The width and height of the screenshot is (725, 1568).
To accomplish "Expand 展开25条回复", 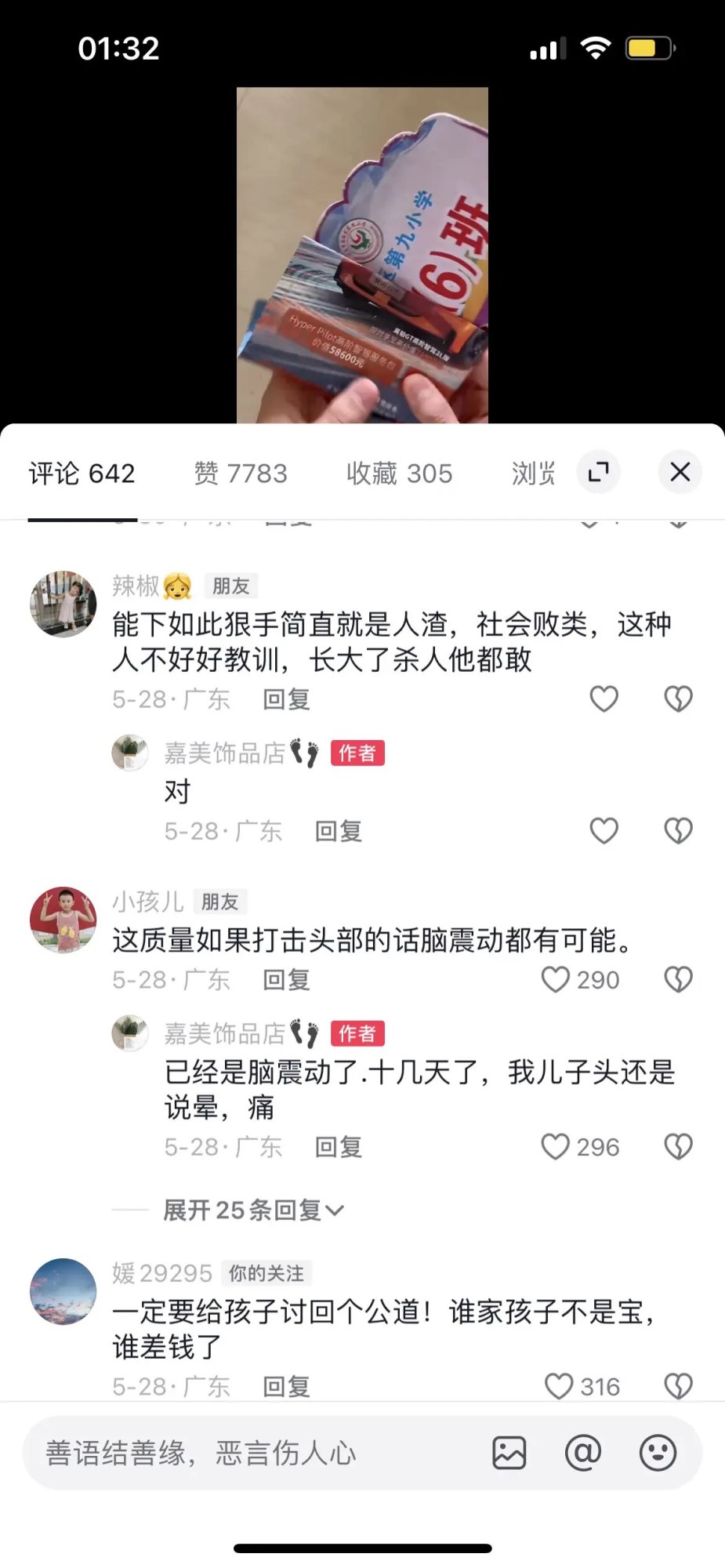I will pos(252,1210).
